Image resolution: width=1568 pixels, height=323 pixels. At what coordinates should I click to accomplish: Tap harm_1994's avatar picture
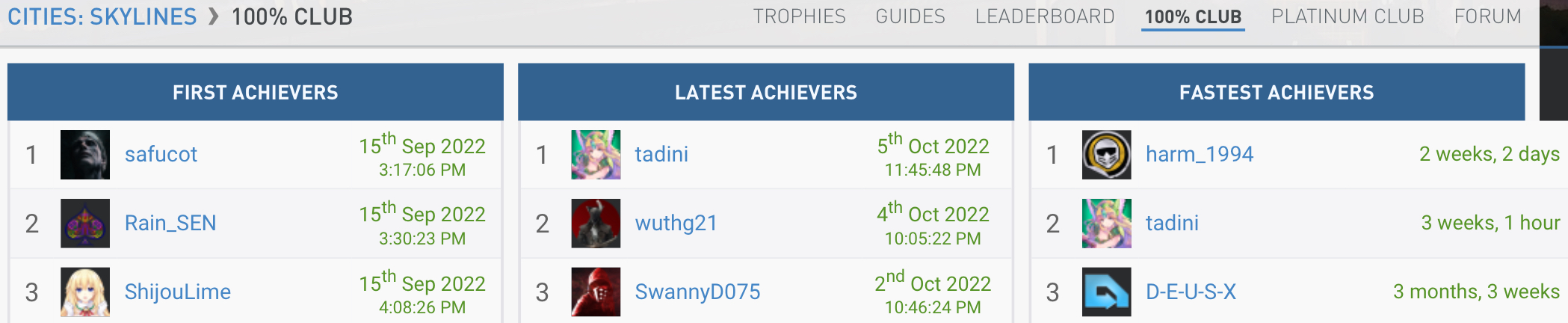click(1106, 155)
